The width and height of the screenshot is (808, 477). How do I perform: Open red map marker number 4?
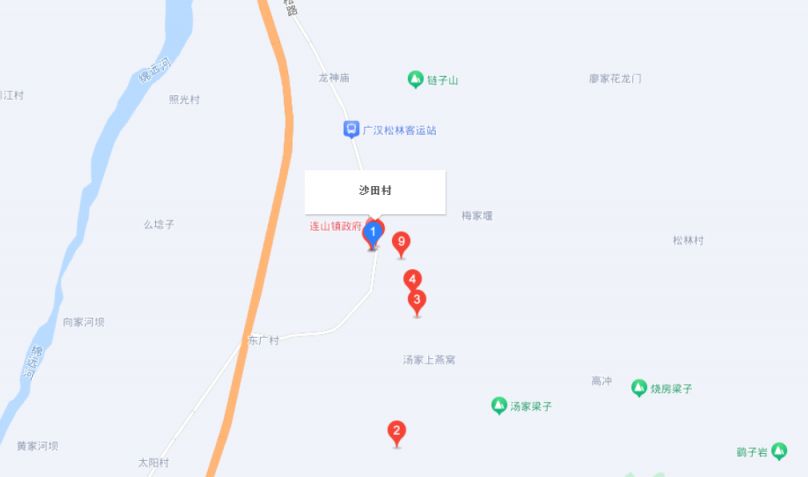click(412, 280)
